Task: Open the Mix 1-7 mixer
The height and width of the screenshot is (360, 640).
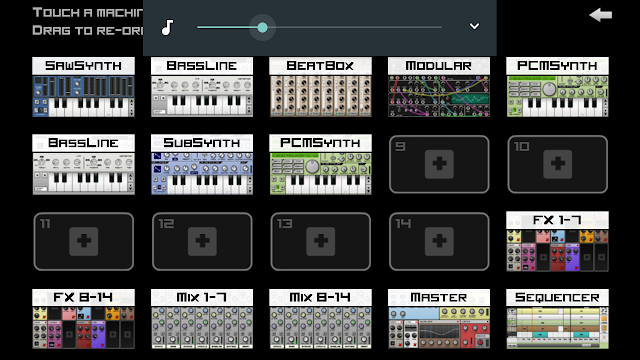Action: click(202, 319)
